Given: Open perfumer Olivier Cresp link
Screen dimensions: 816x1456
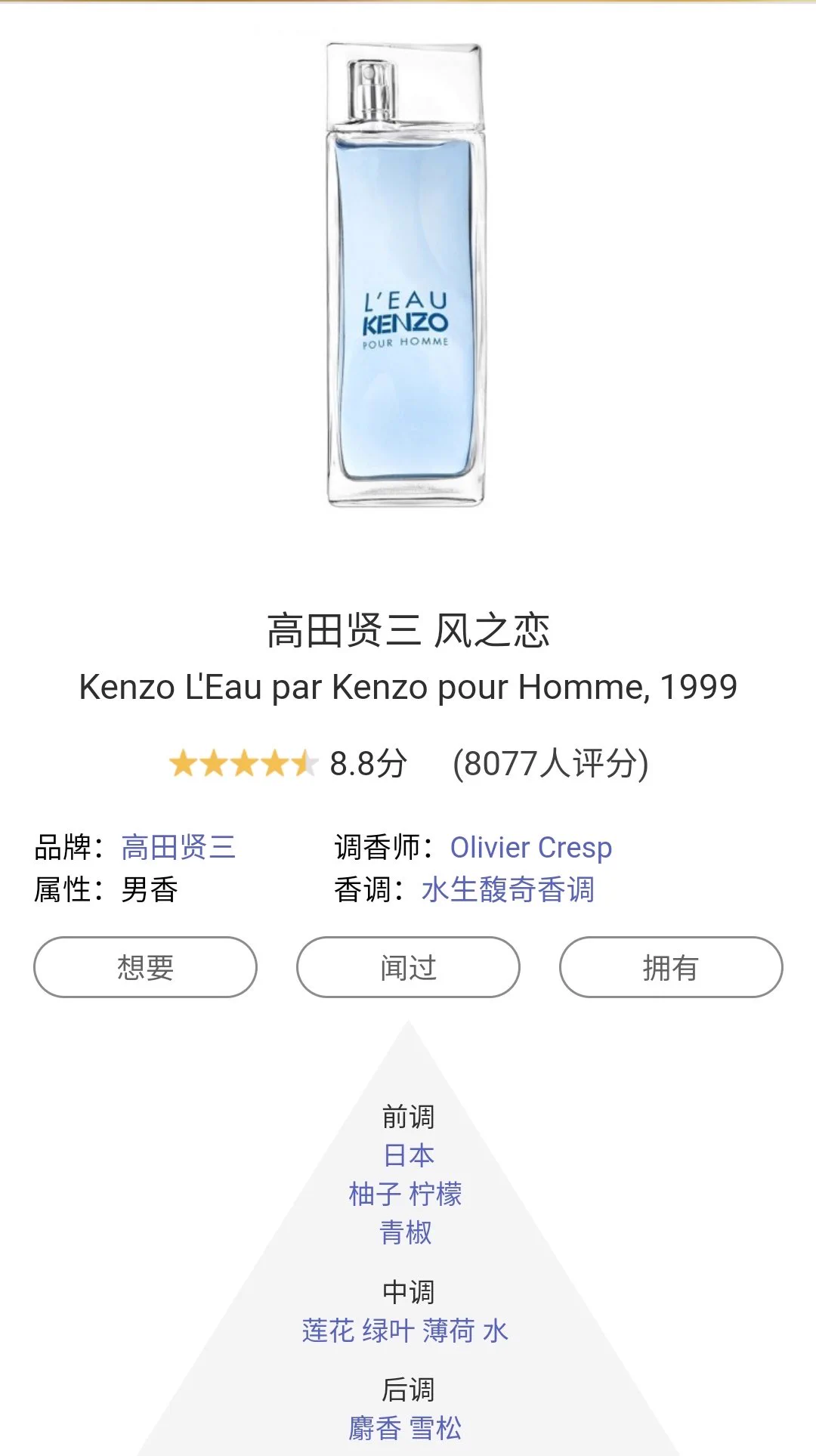Looking at the screenshot, I should 531,848.
